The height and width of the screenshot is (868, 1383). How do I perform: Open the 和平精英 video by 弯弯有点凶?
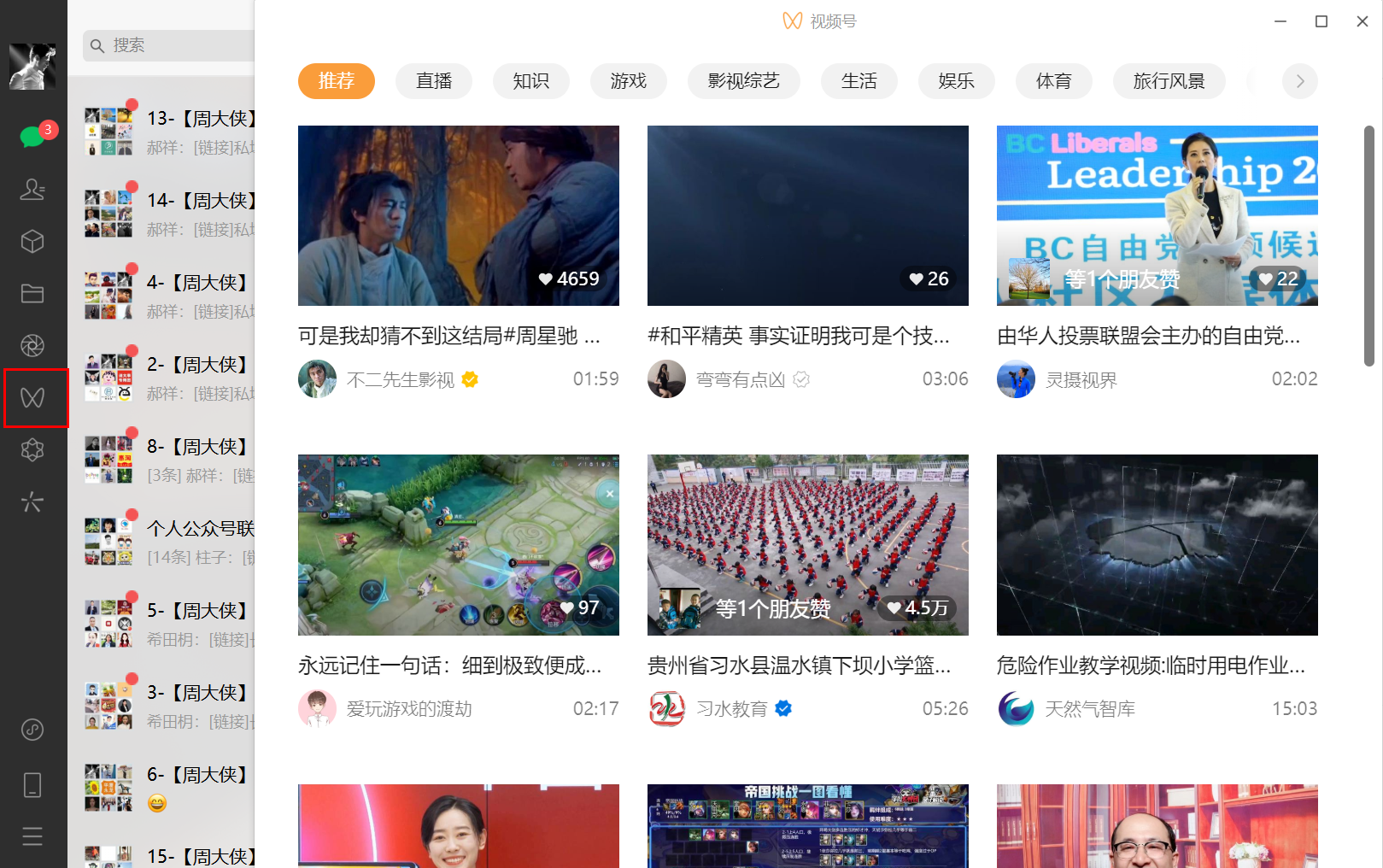point(807,215)
